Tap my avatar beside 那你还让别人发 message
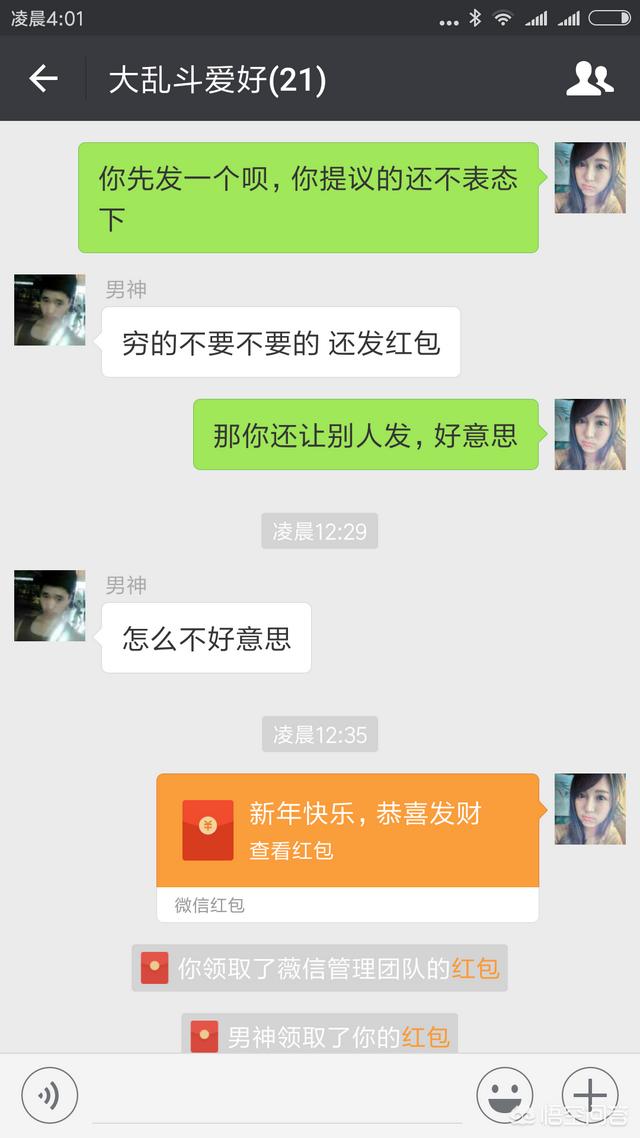 coord(590,434)
